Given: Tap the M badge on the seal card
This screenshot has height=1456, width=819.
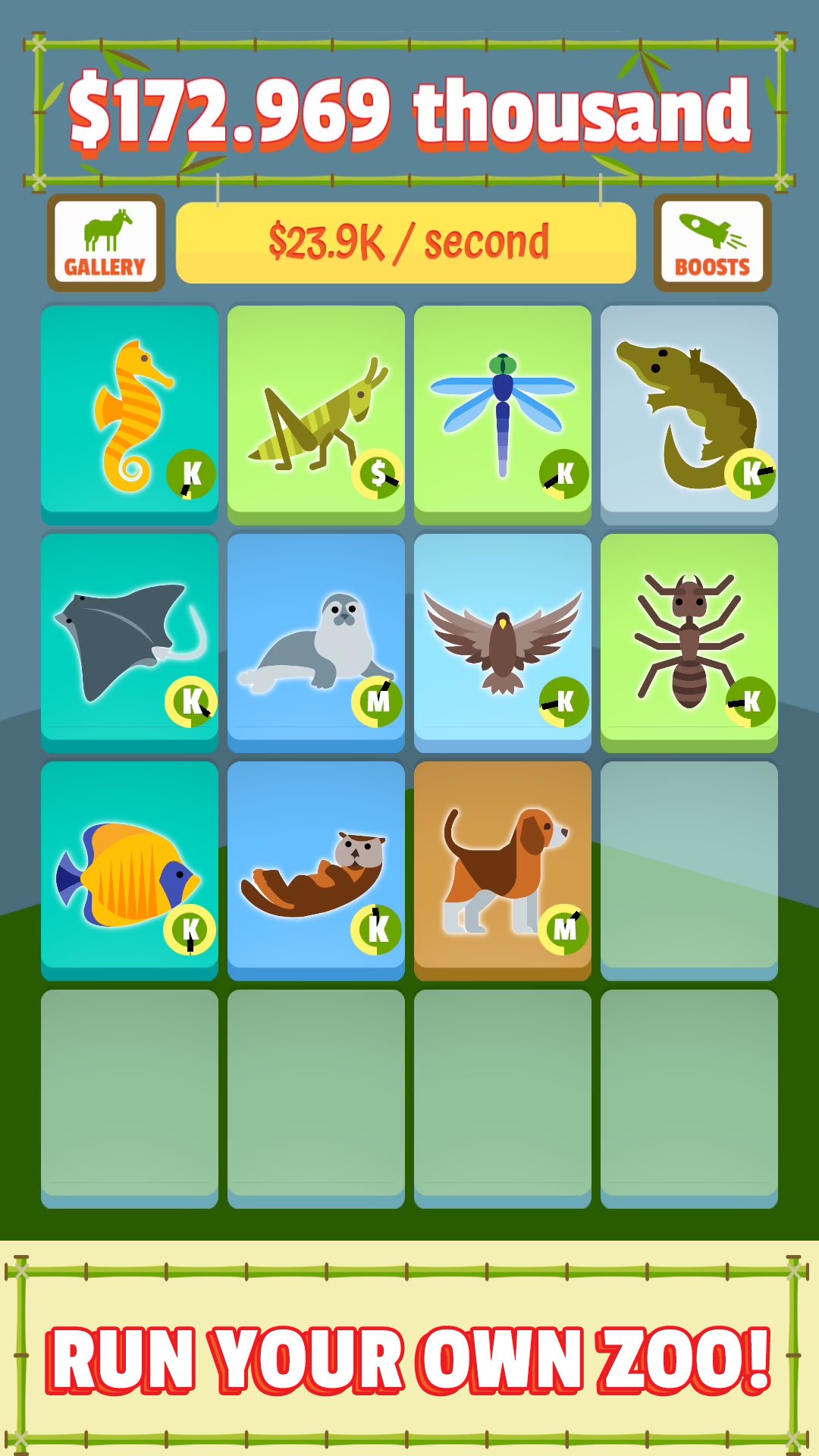Looking at the screenshot, I should pos(377,701).
